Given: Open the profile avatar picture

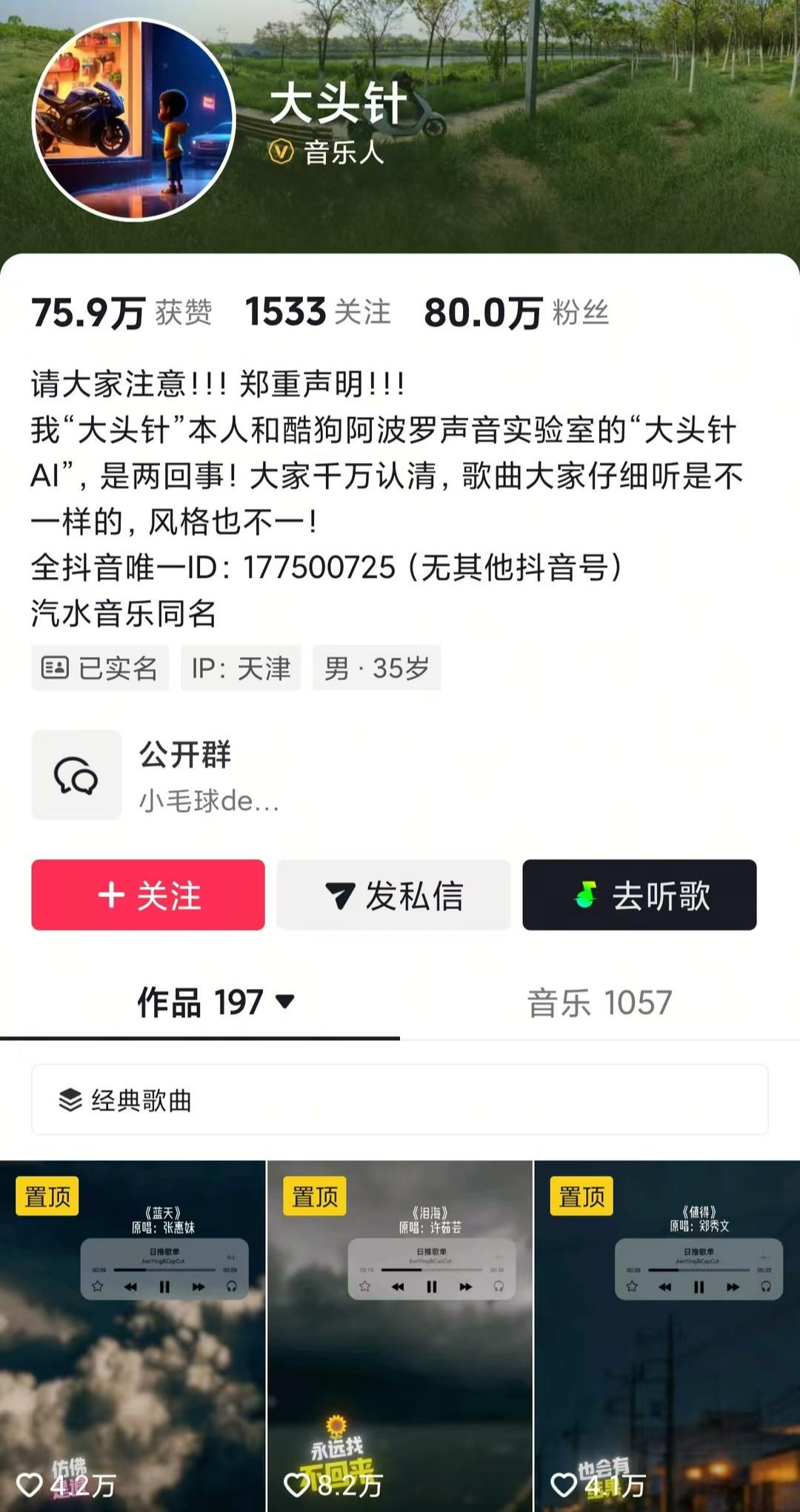Looking at the screenshot, I should click(133, 120).
